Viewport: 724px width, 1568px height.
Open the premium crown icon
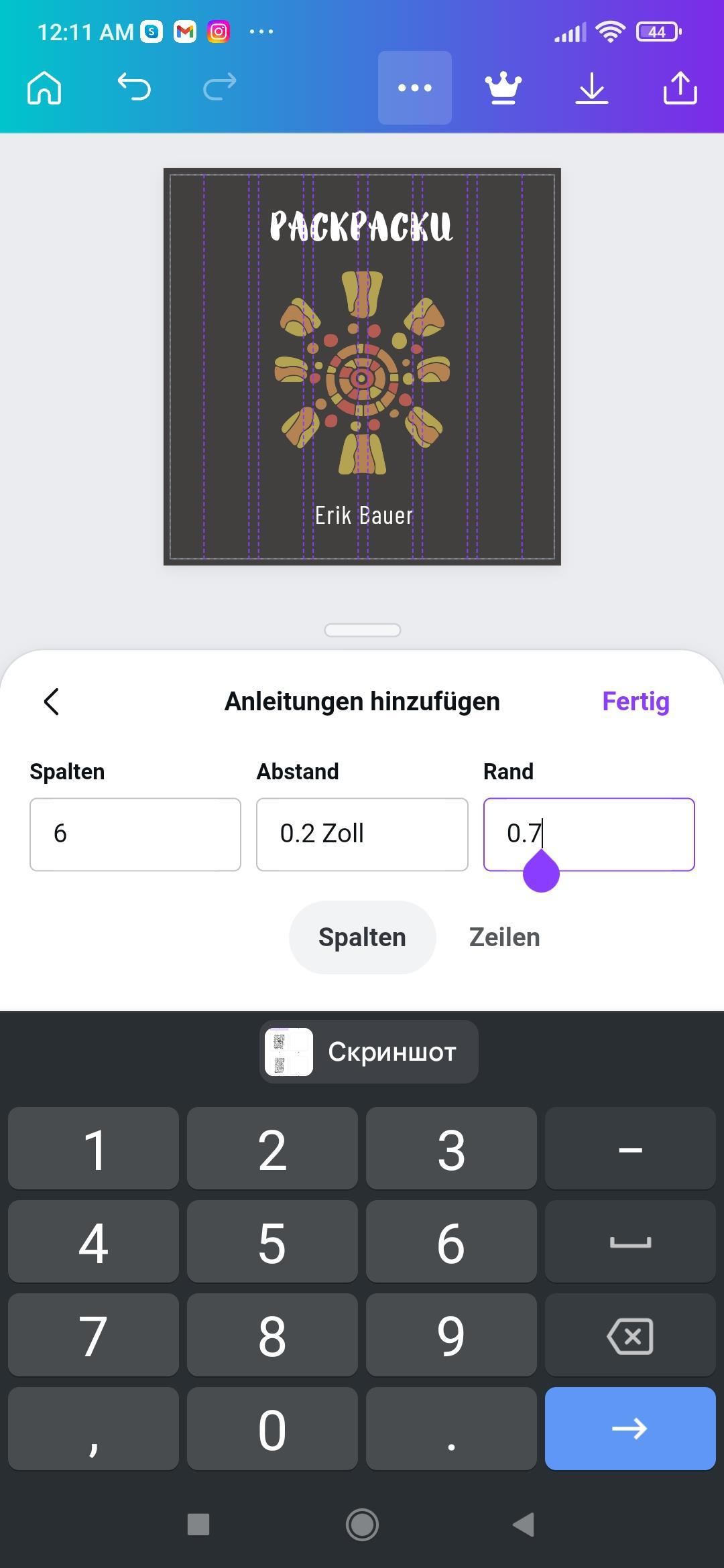tap(503, 88)
